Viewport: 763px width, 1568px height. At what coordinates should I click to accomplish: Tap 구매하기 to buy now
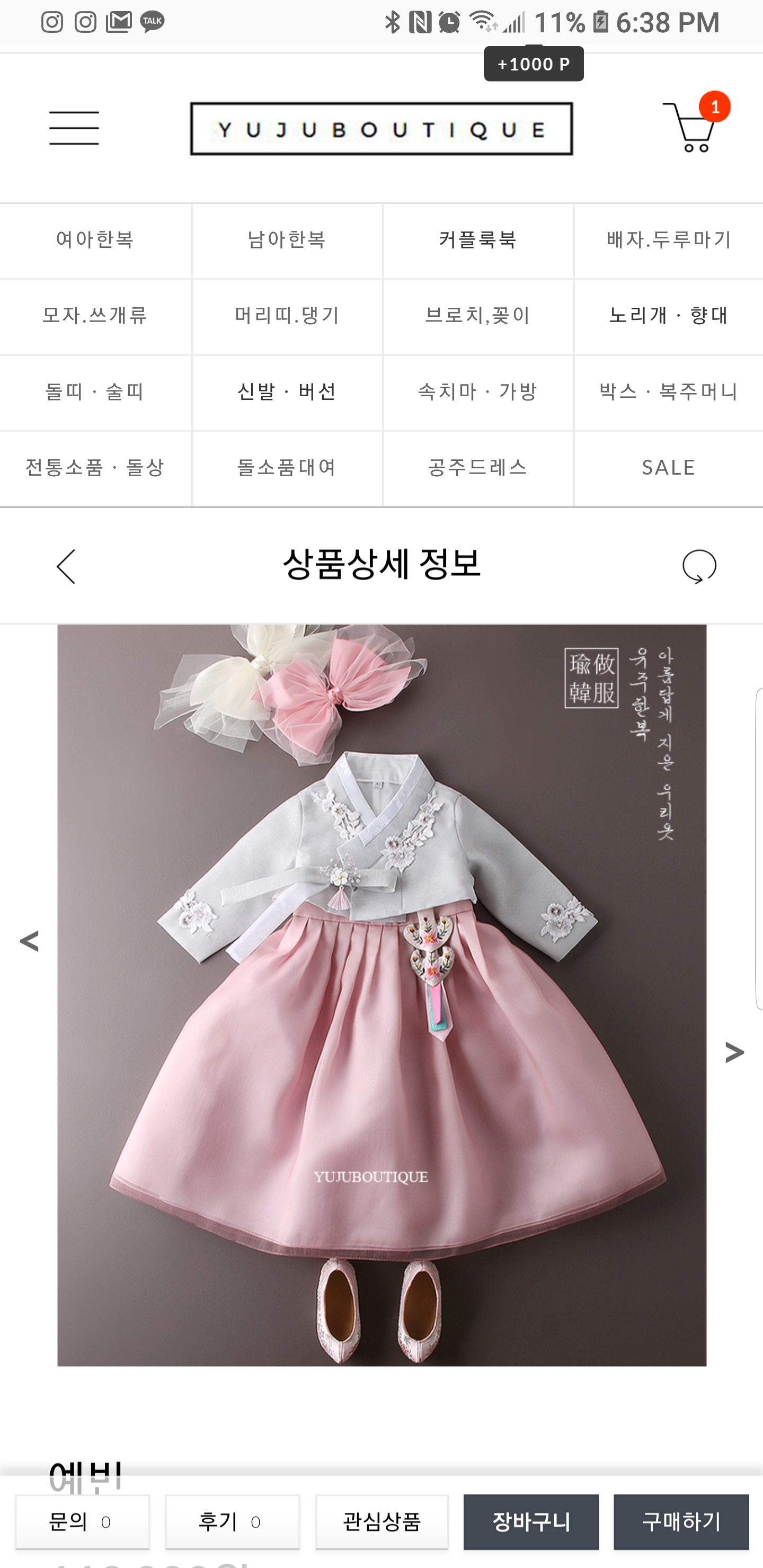(x=681, y=1522)
